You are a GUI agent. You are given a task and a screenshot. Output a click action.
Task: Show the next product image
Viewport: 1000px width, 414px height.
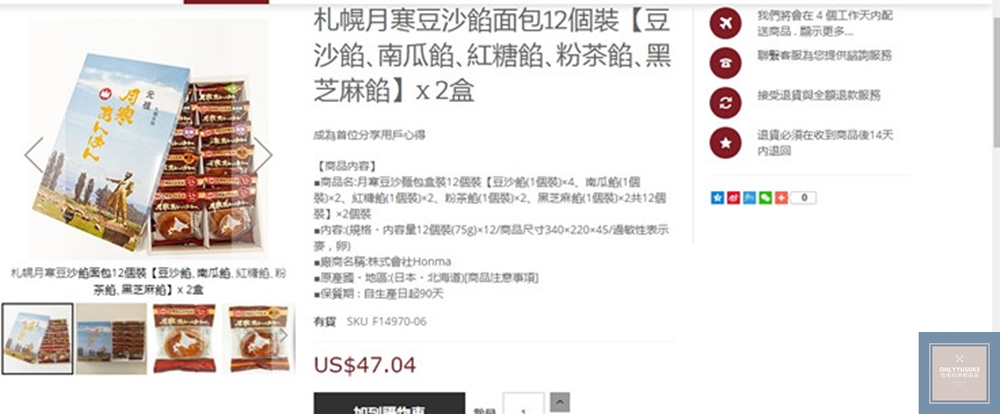pyautogui.click(x=263, y=154)
